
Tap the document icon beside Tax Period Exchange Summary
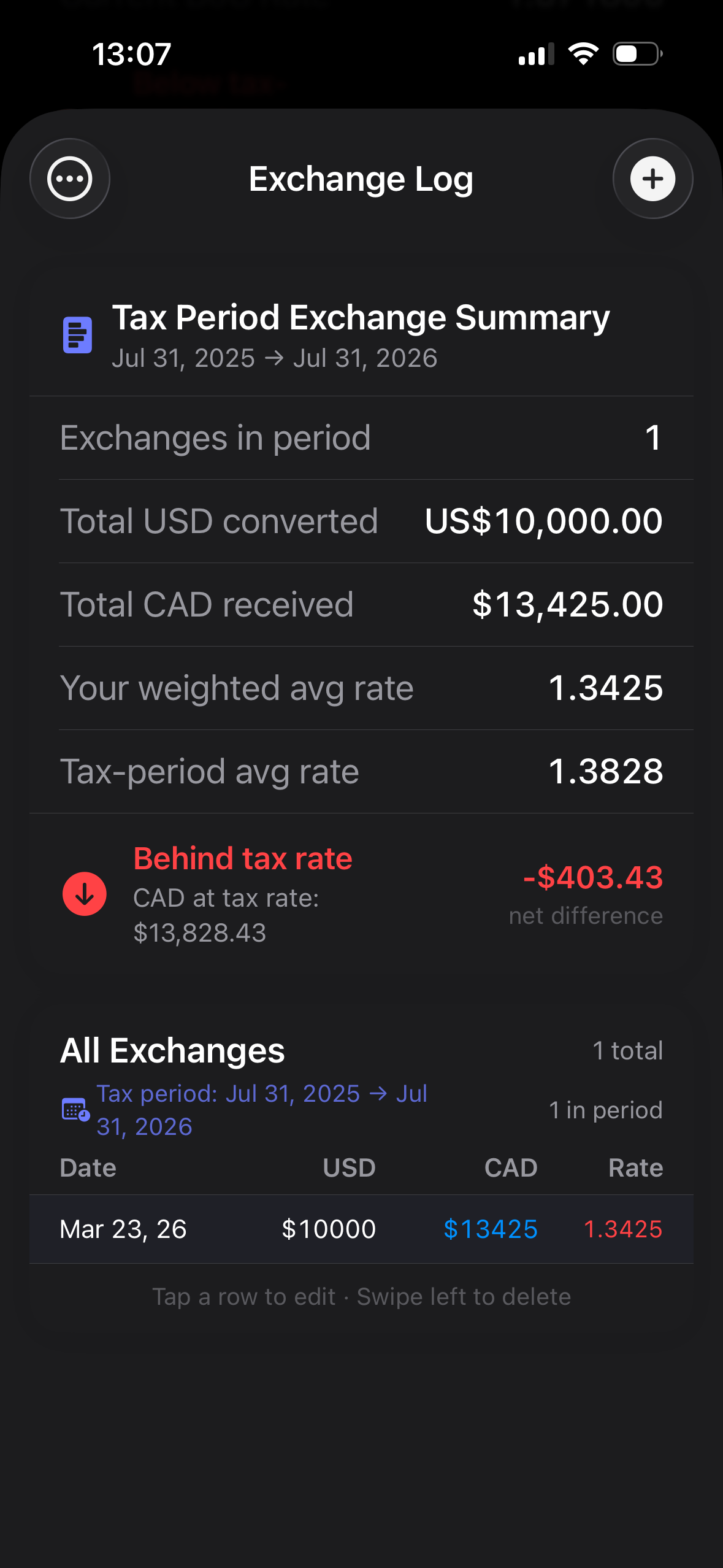click(x=77, y=334)
